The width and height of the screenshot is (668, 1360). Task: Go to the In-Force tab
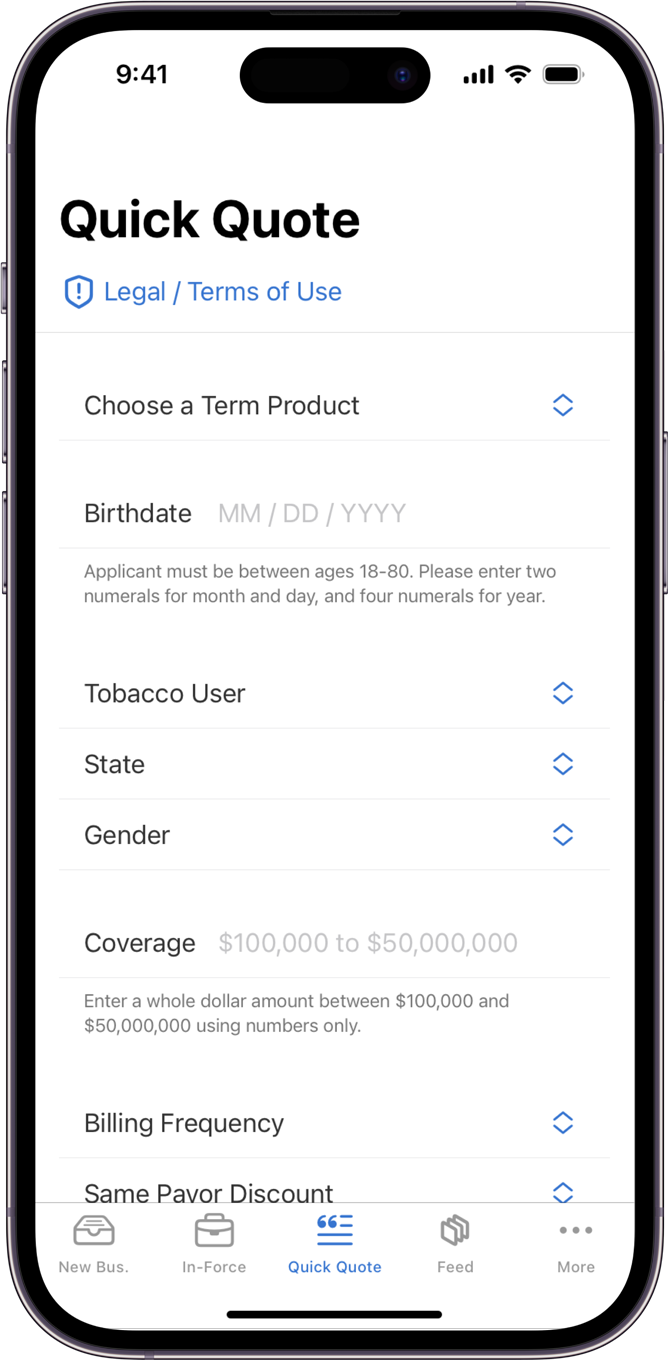point(214,1244)
